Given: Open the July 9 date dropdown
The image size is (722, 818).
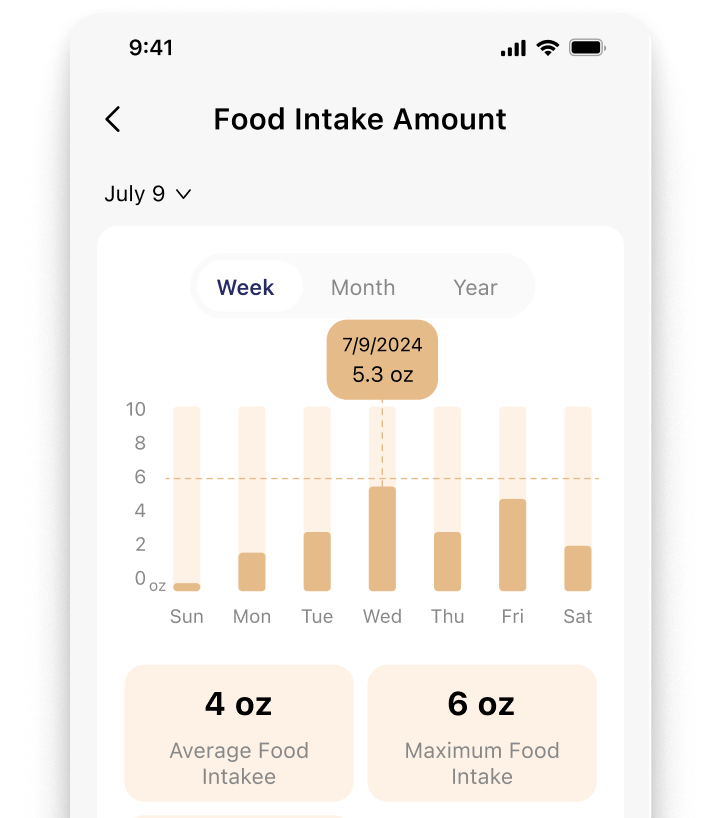Looking at the screenshot, I should tap(147, 194).
